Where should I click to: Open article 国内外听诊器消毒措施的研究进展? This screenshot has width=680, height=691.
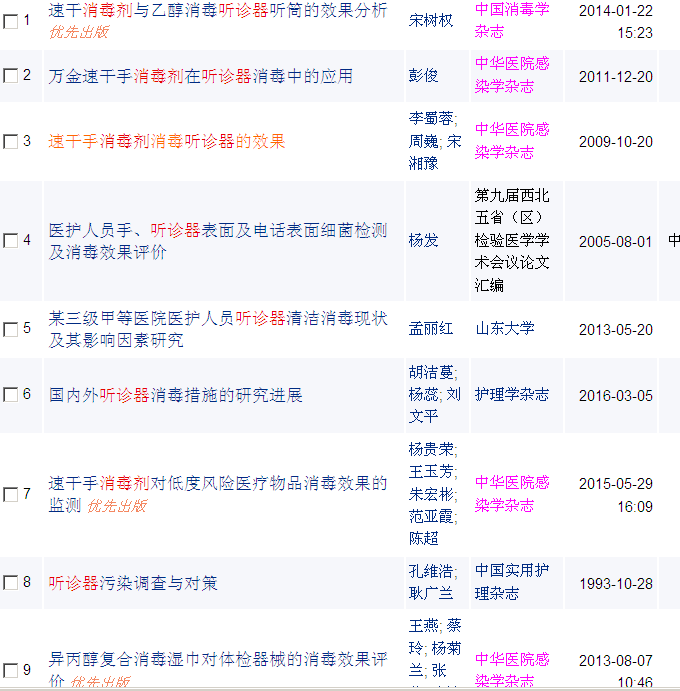pyautogui.click(x=176, y=395)
